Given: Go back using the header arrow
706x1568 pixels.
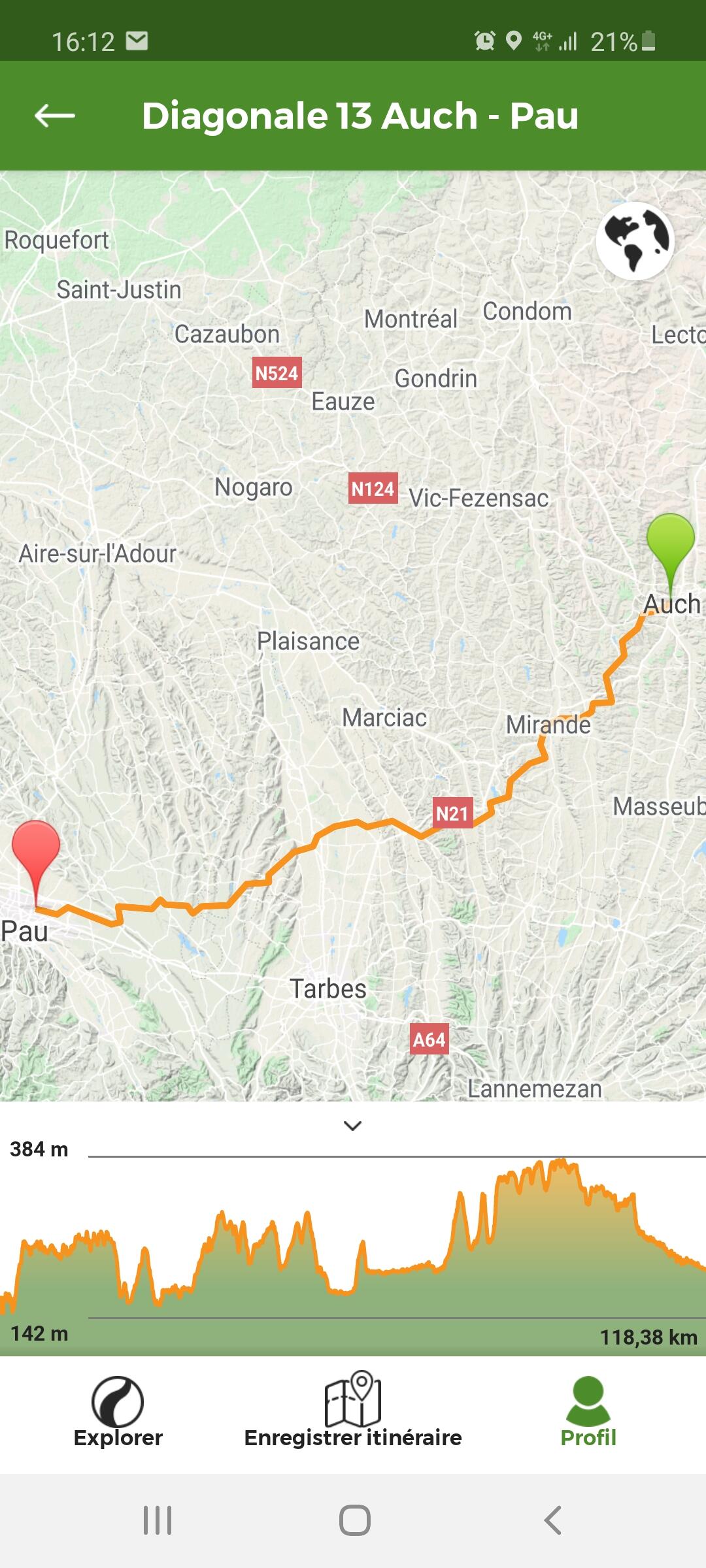Looking at the screenshot, I should coord(55,116).
